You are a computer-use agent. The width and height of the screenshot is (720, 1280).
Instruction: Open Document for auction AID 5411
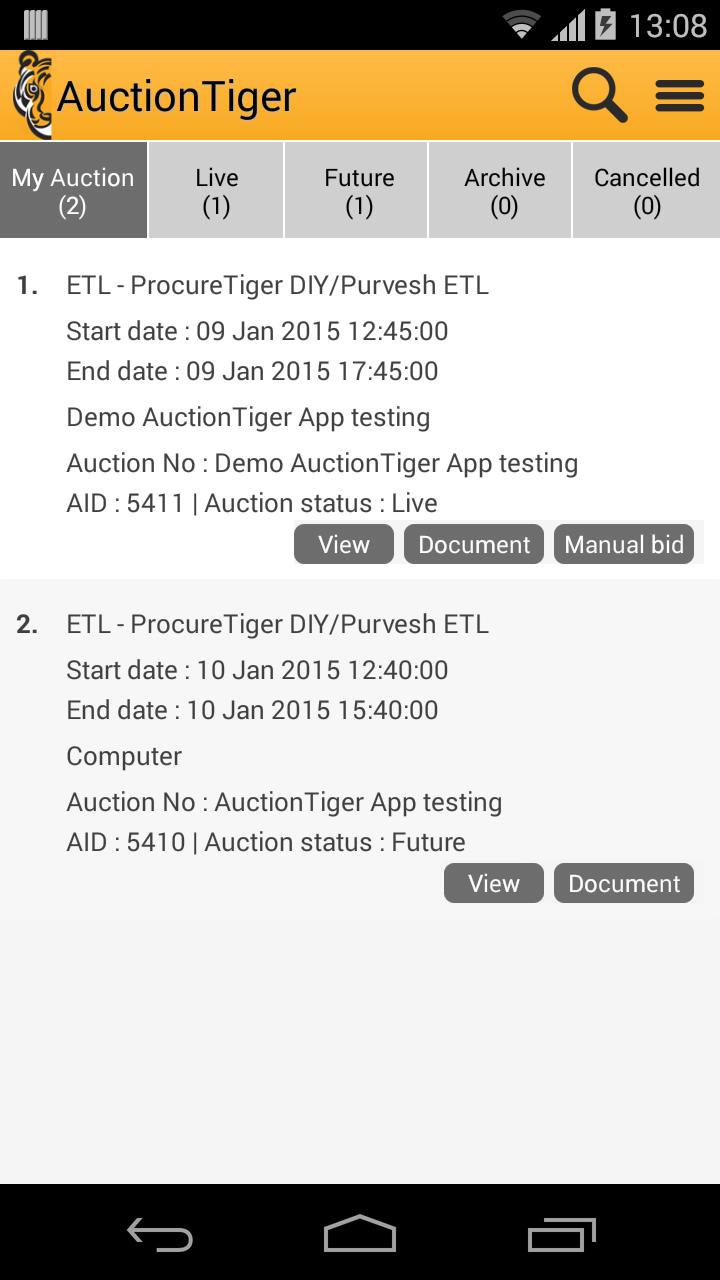click(474, 544)
